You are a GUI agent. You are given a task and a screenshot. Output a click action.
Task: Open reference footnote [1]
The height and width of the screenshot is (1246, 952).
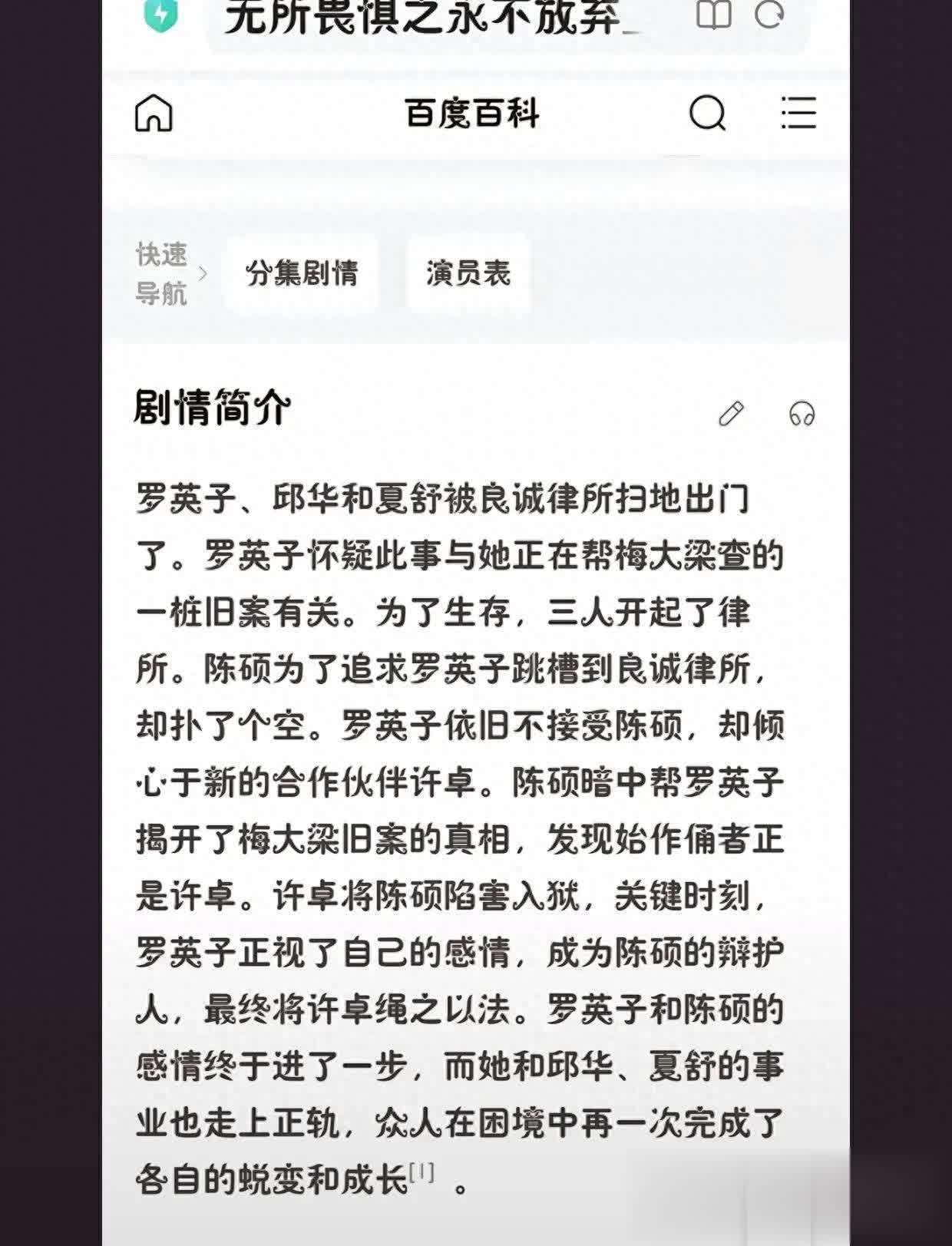[x=421, y=1173]
